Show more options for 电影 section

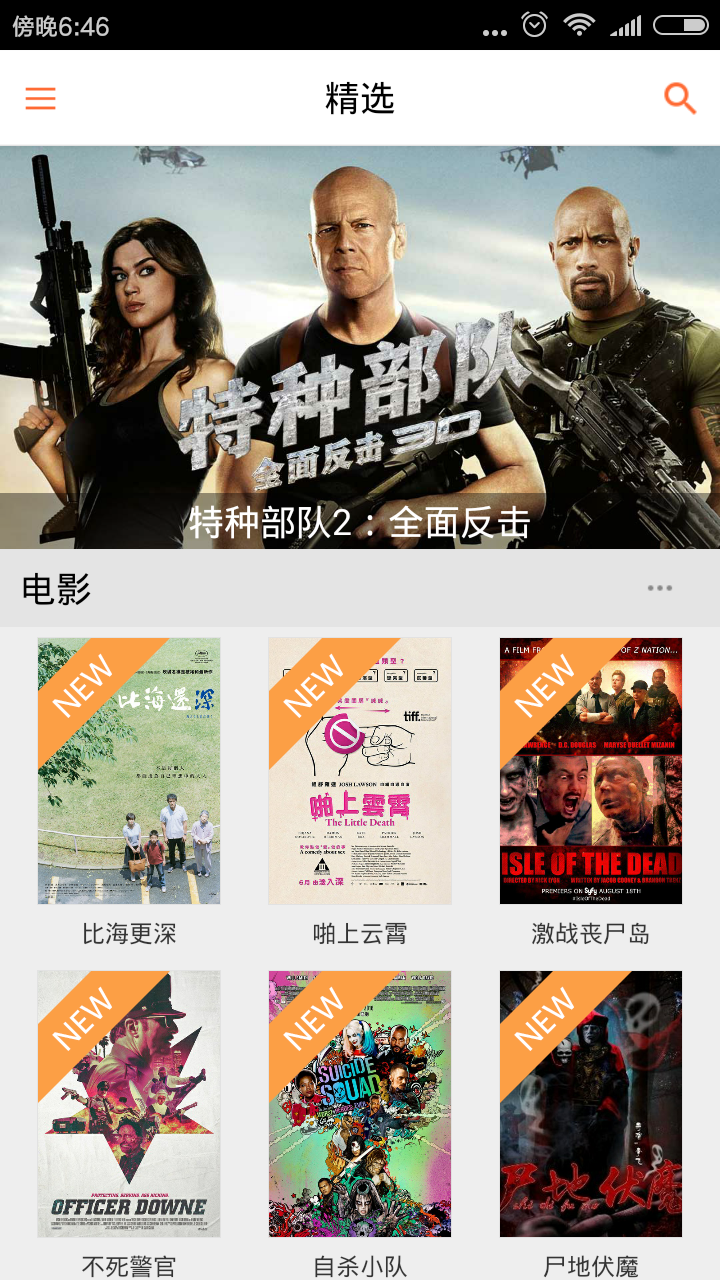659,588
